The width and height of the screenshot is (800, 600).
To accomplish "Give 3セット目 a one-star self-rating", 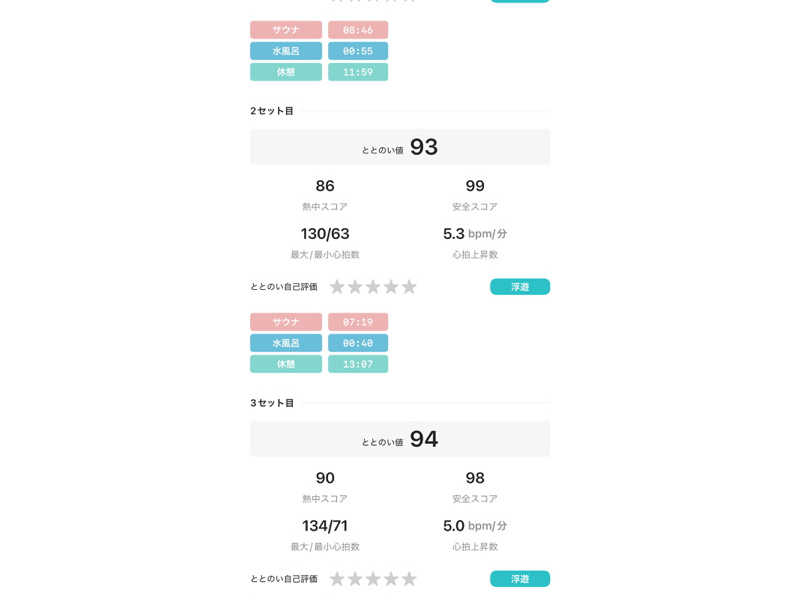I will tap(337, 579).
